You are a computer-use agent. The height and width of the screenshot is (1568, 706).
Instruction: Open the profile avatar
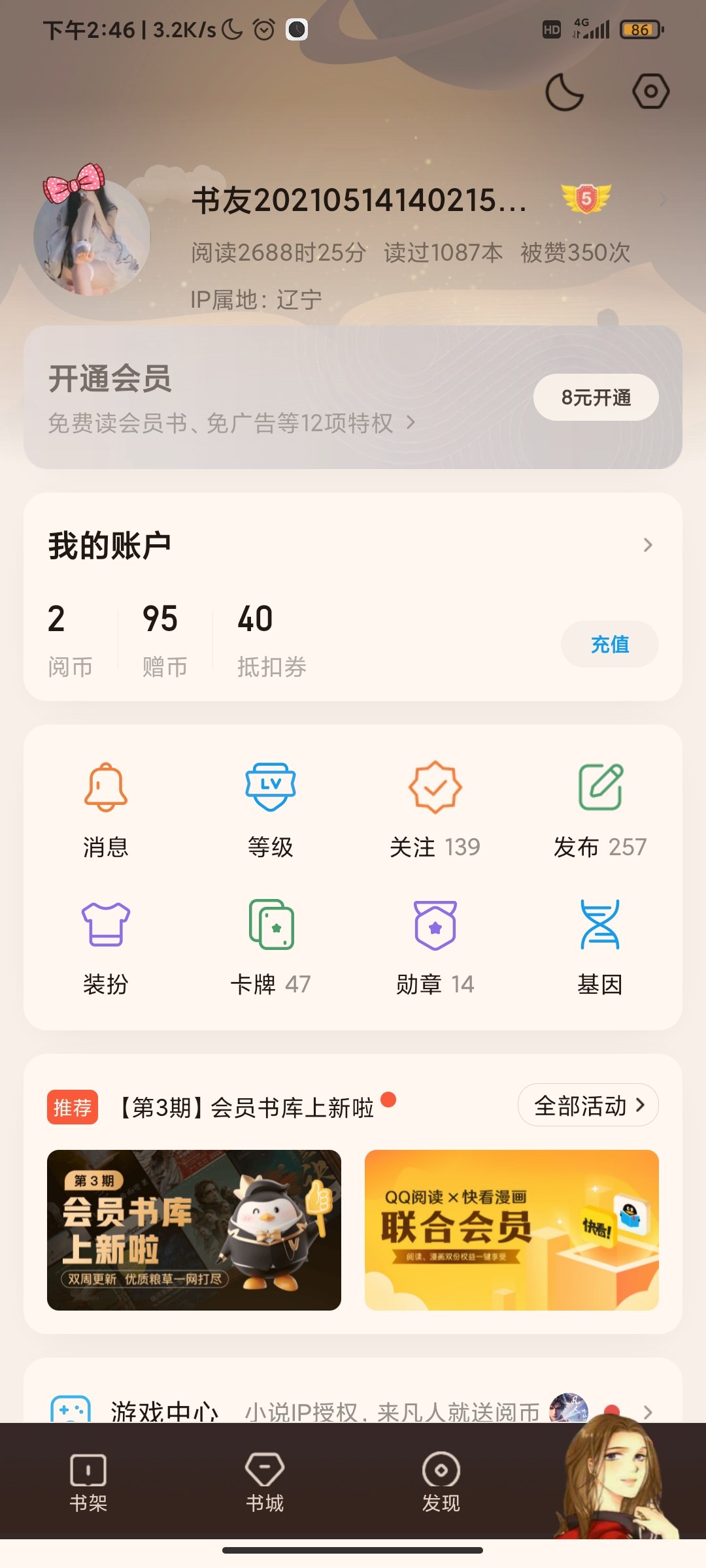[92, 237]
